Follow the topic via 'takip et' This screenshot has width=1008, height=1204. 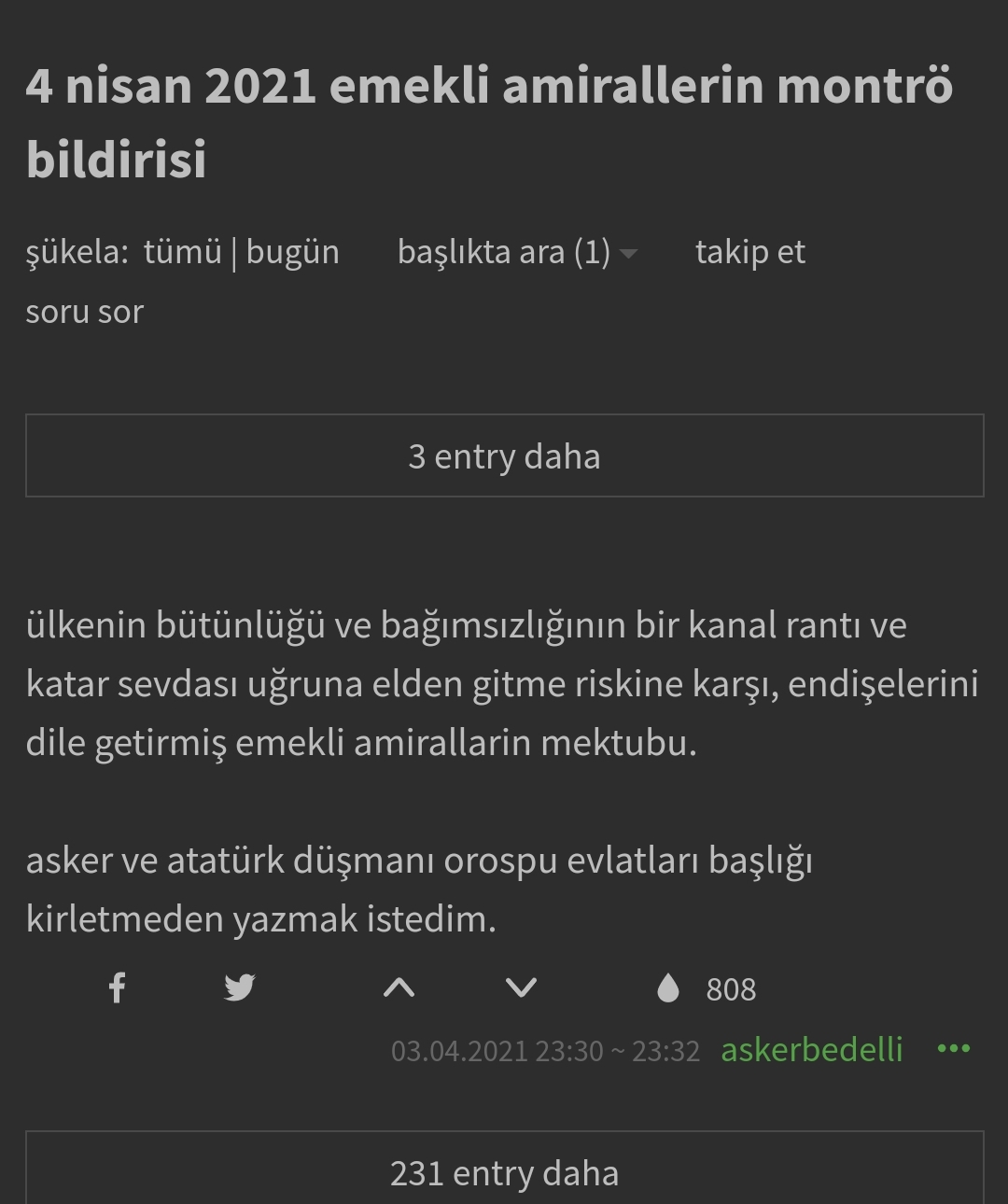point(750,250)
